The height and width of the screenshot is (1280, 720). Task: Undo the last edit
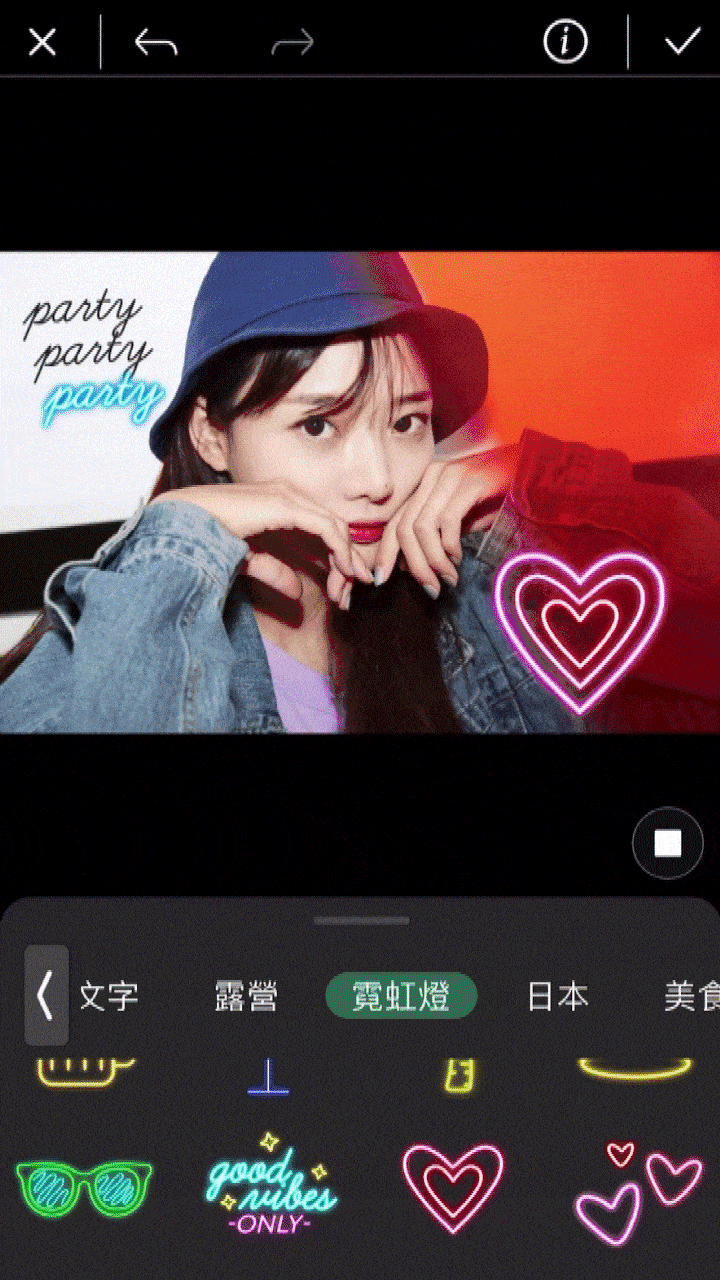click(x=156, y=42)
